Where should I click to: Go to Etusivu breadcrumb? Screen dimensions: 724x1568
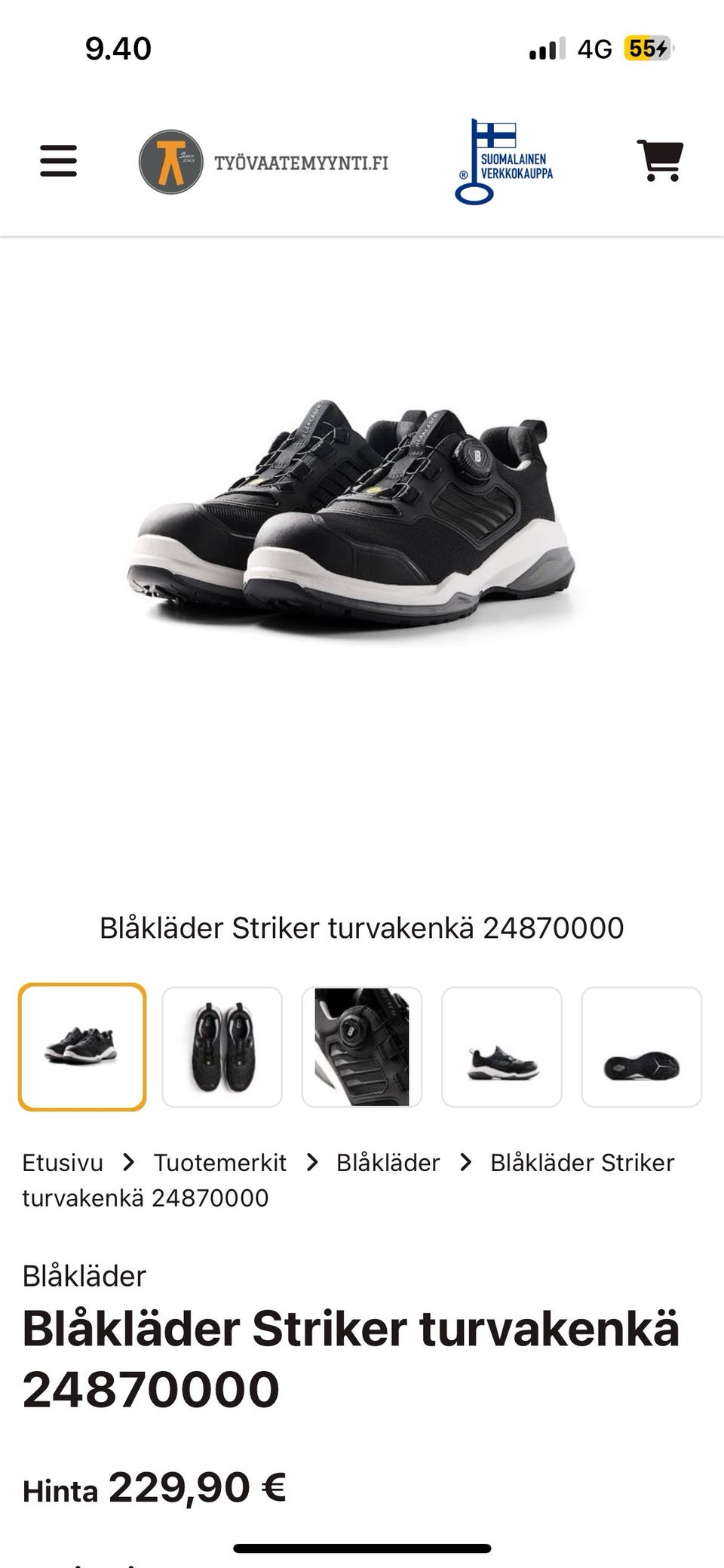pos(63,1163)
